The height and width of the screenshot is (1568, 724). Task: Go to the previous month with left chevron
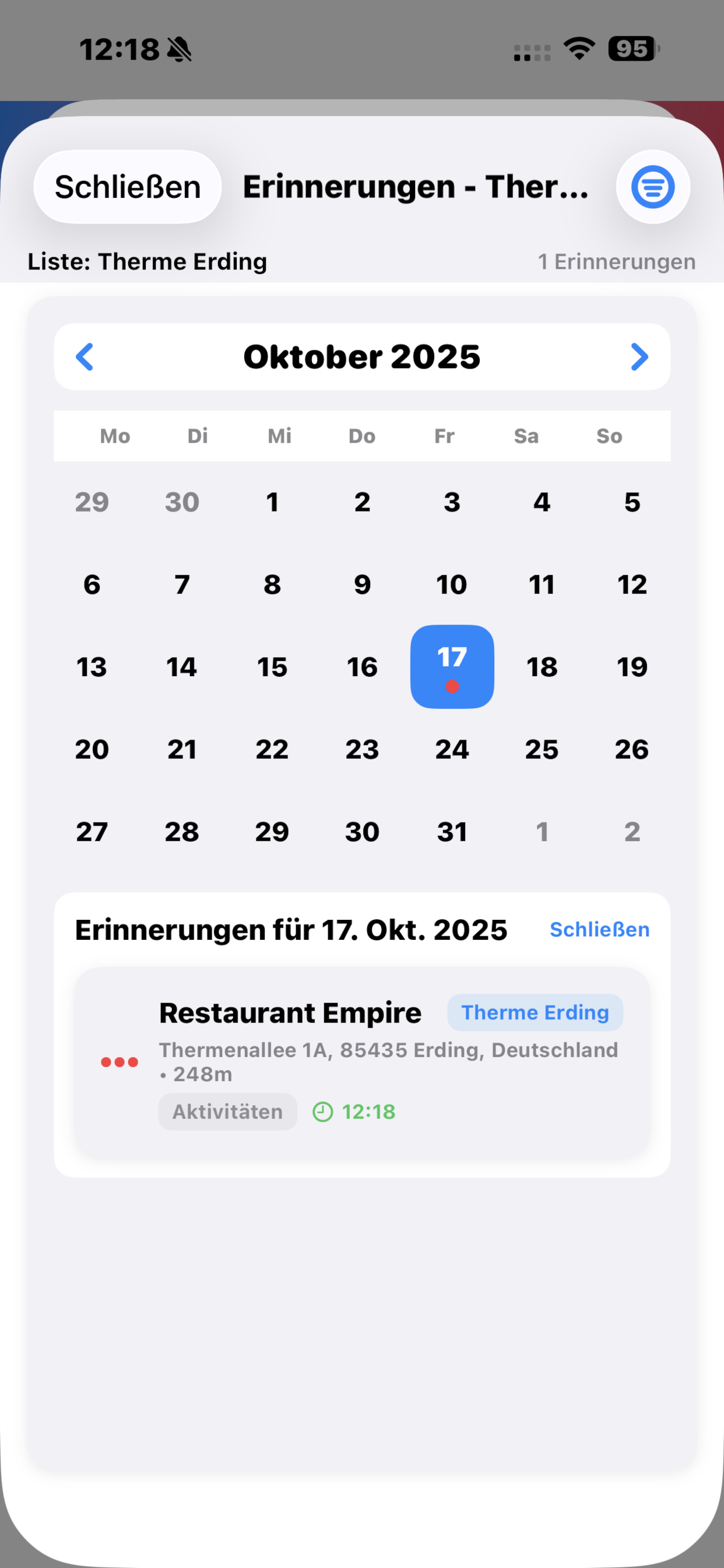pos(85,356)
